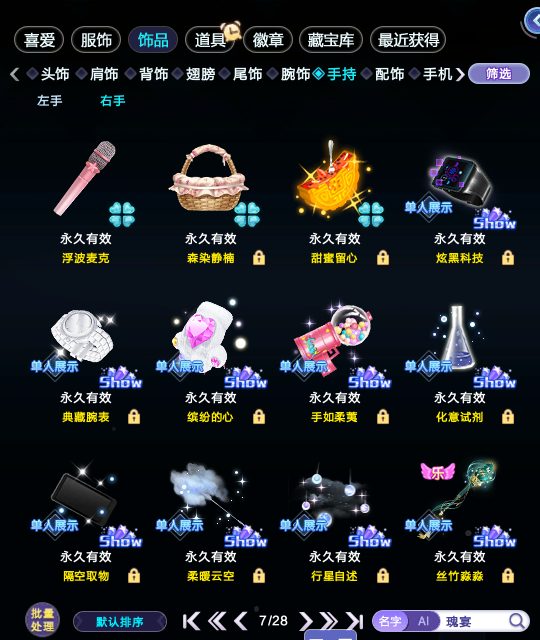Open the 道具 tab
This screenshot has height=640, width=540.
point(210,40)
